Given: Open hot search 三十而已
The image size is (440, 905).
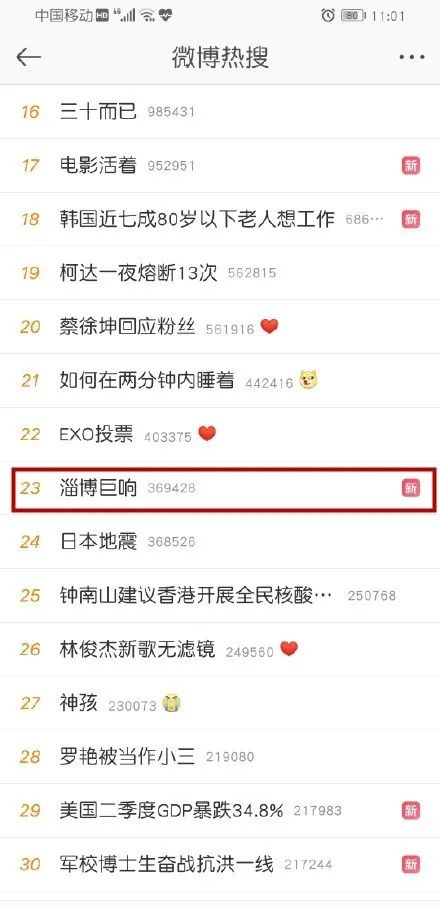Looking at the screenshot, I should click(220, 111).
